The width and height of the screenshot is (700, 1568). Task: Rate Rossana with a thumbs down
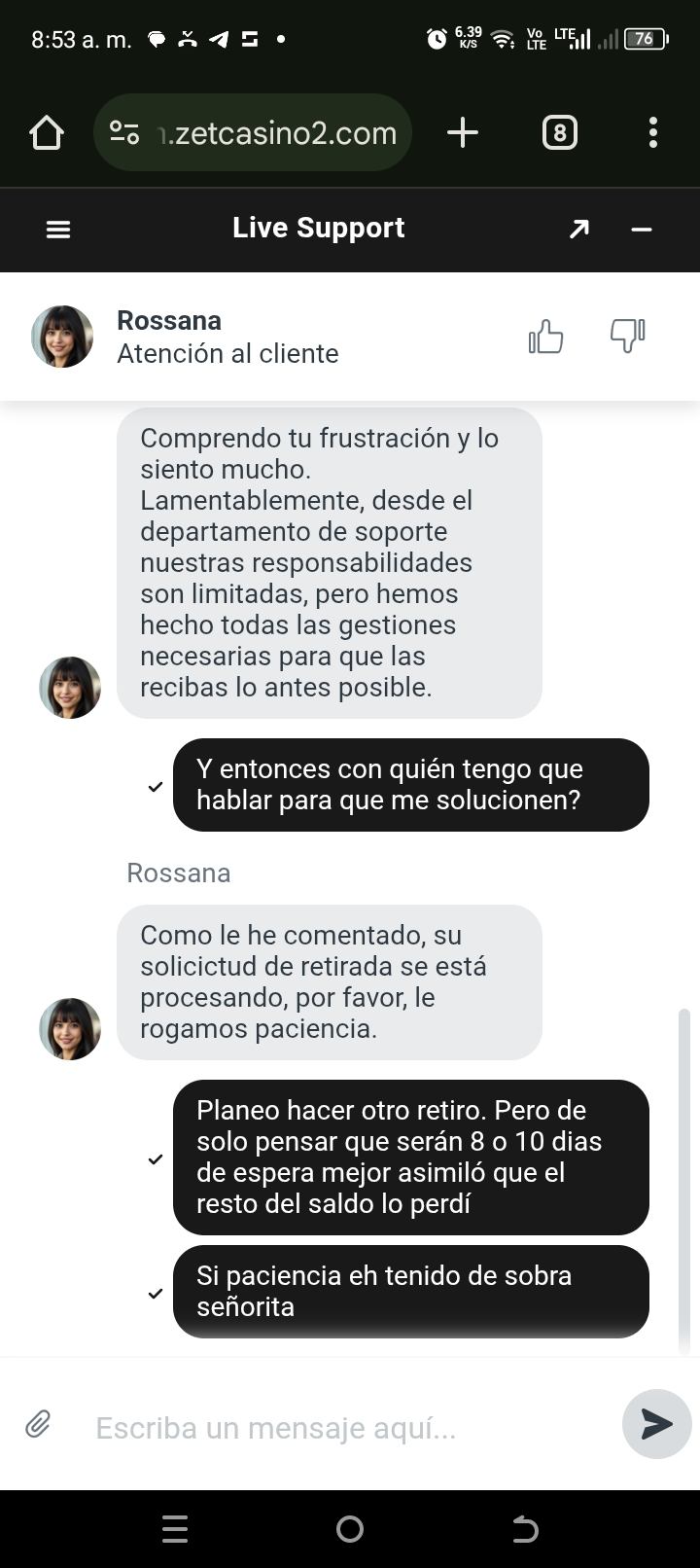pyautogui.click(x=627, y=337)
